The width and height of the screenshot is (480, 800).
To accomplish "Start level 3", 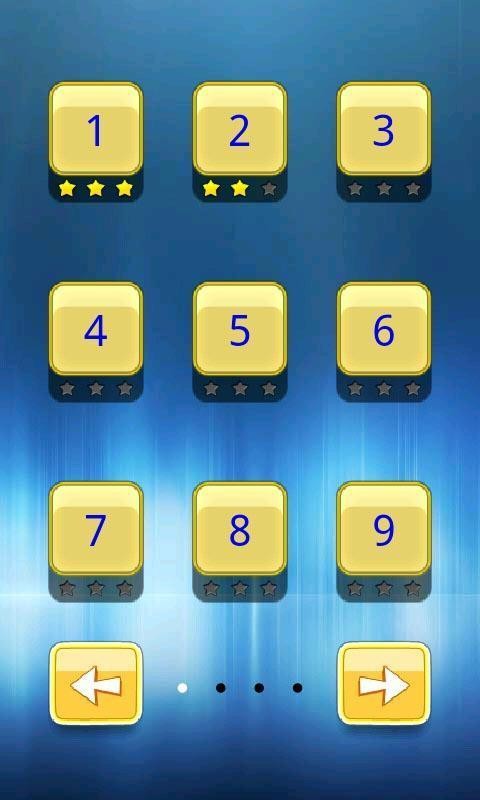I will 384,129.
